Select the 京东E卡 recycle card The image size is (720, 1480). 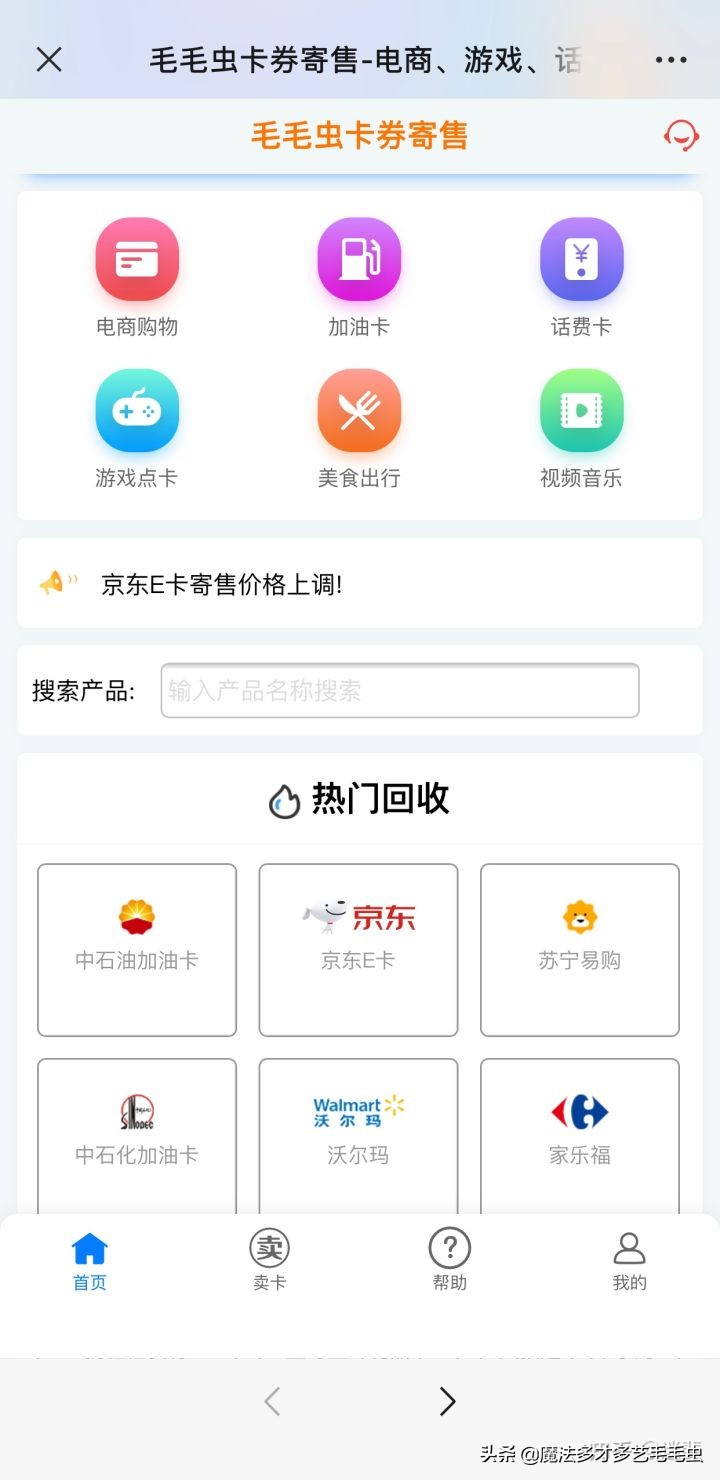click(357, 948)
